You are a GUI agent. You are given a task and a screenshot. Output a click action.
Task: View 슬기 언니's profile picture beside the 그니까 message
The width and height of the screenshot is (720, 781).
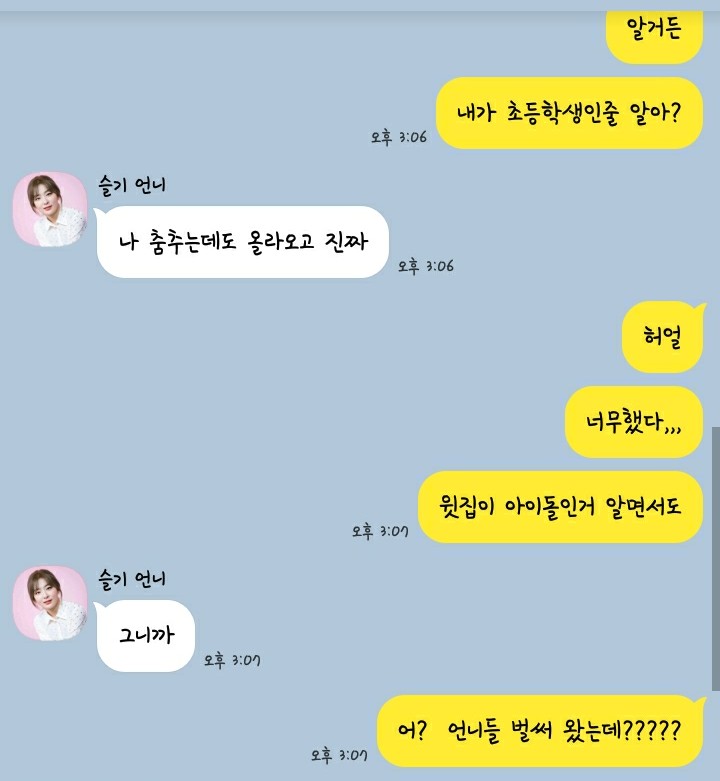click(x=49, y=604)
